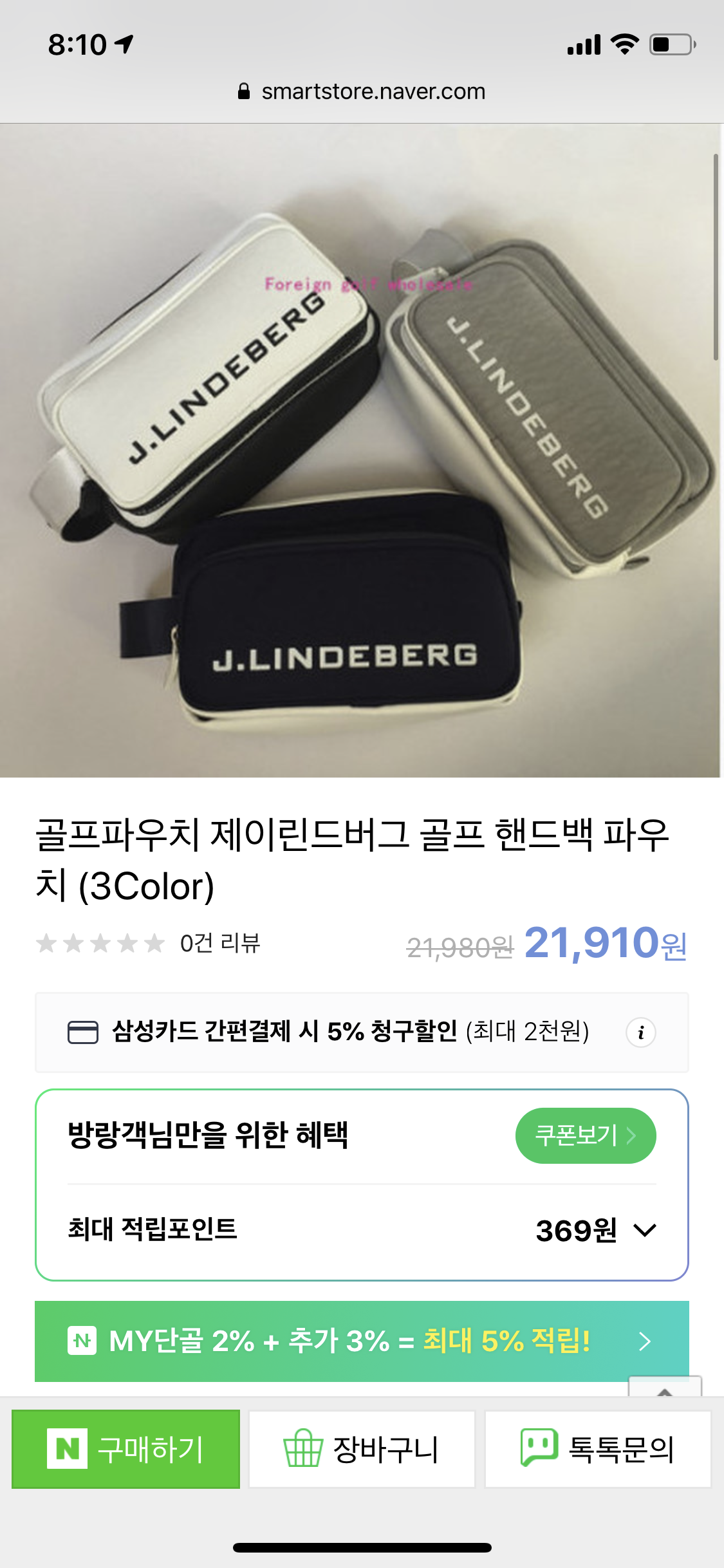Add item to 장바구니 cart
Image resolution: width=724 pixels, height=1568 pixels.
point(362,1449)
